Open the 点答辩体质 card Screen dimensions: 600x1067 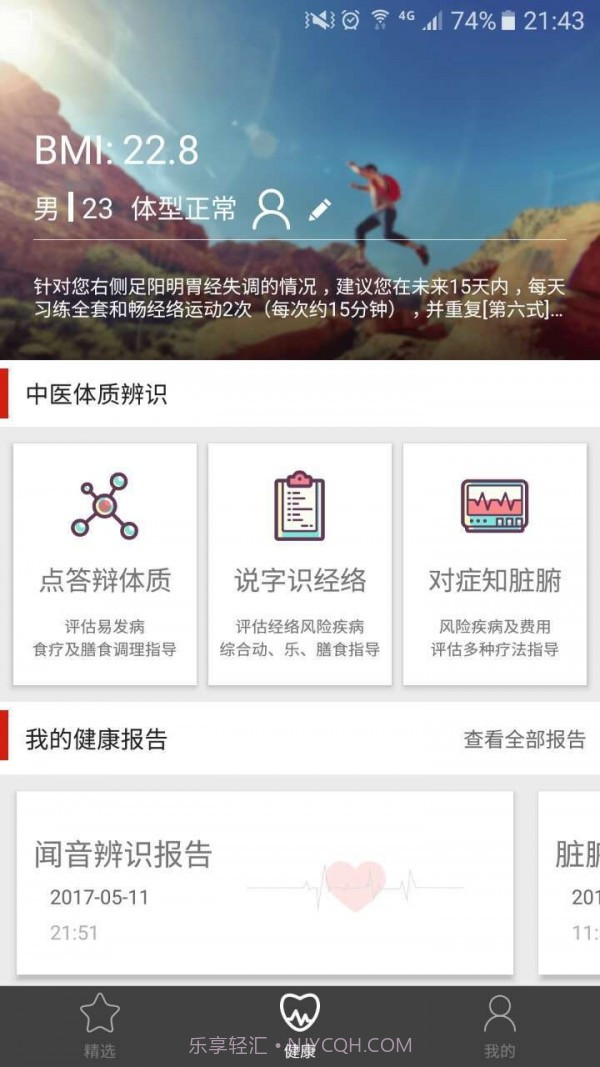click(x=105, y=565)
